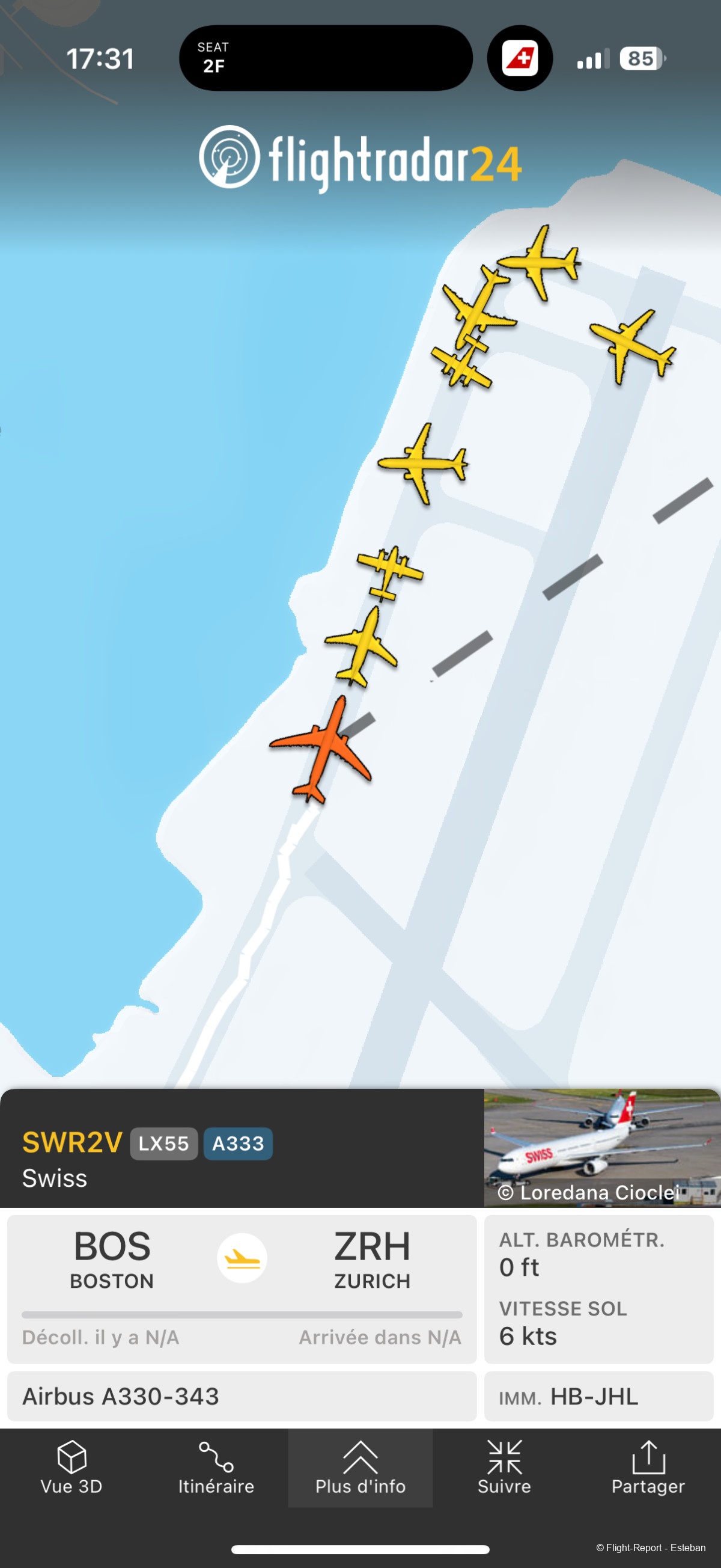Open the SEAT 2F live activity
Viewport: 721px width, 1568px height.
click(326, 58)
